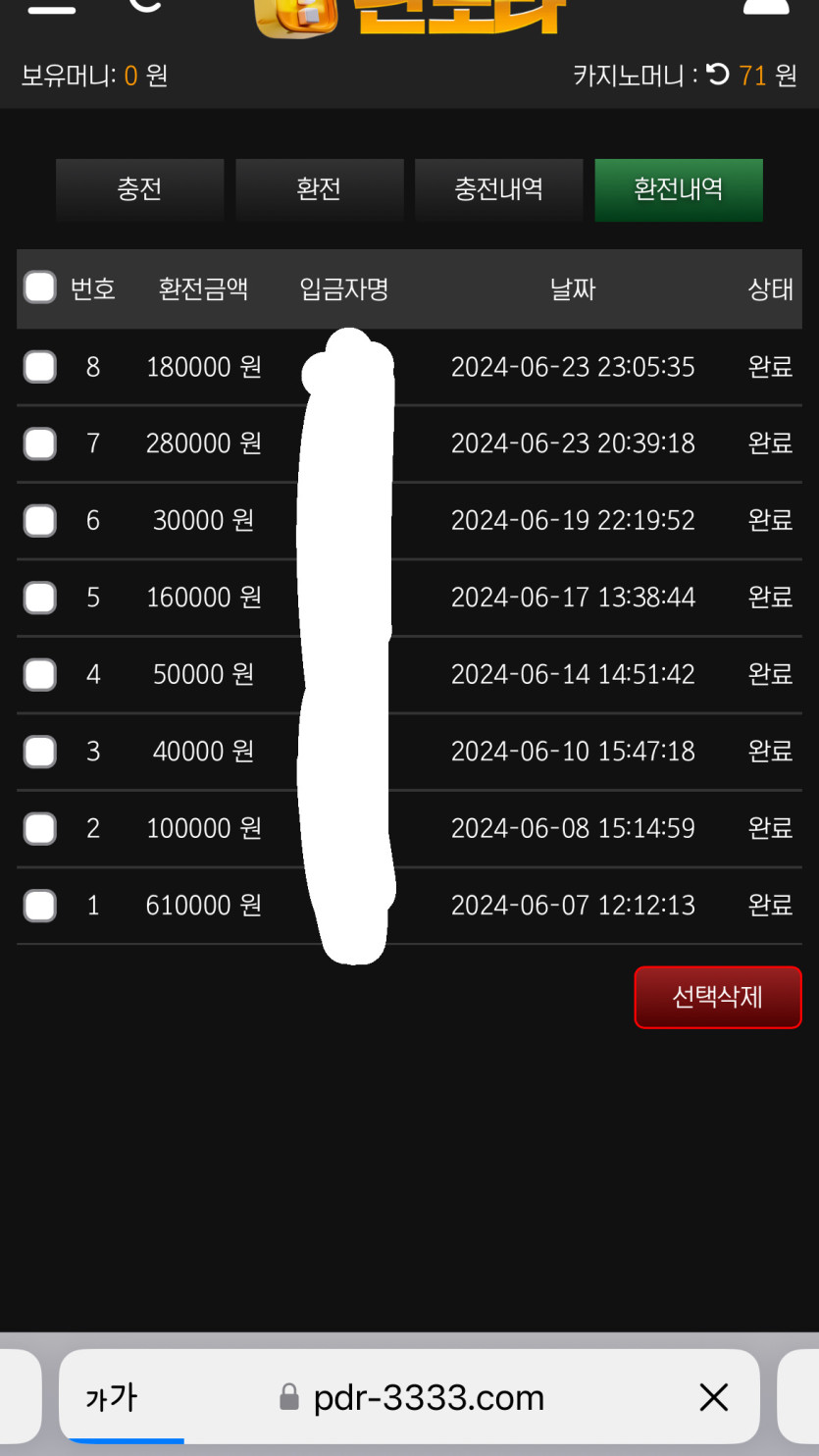Select the 환전내역 tab
The height and width of the screenshot is (1456, 819).
678,189
